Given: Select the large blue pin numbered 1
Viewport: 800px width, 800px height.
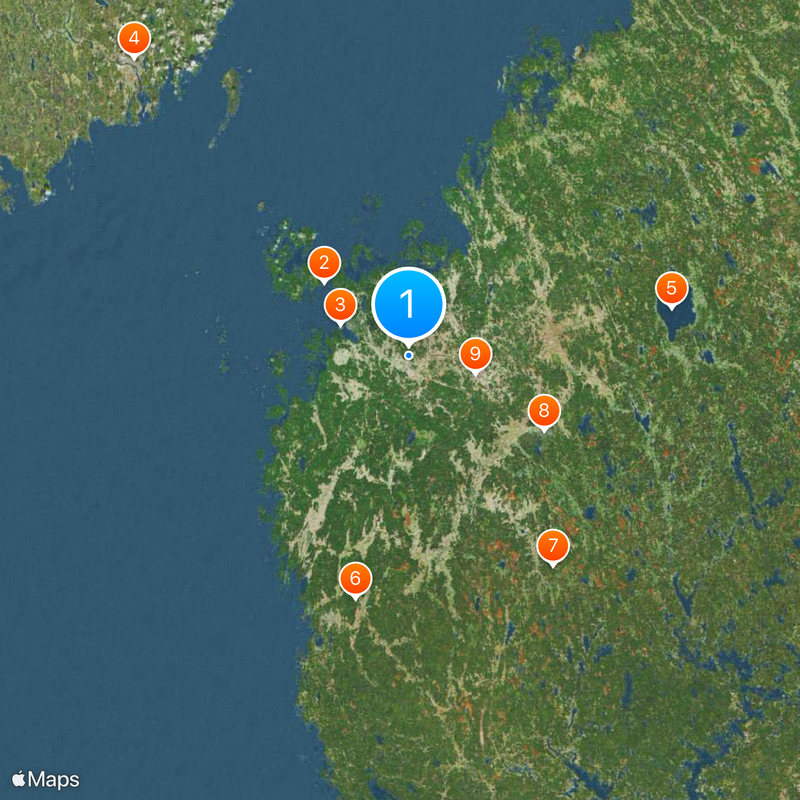Looking at the screenshot, I should (408, 303).
